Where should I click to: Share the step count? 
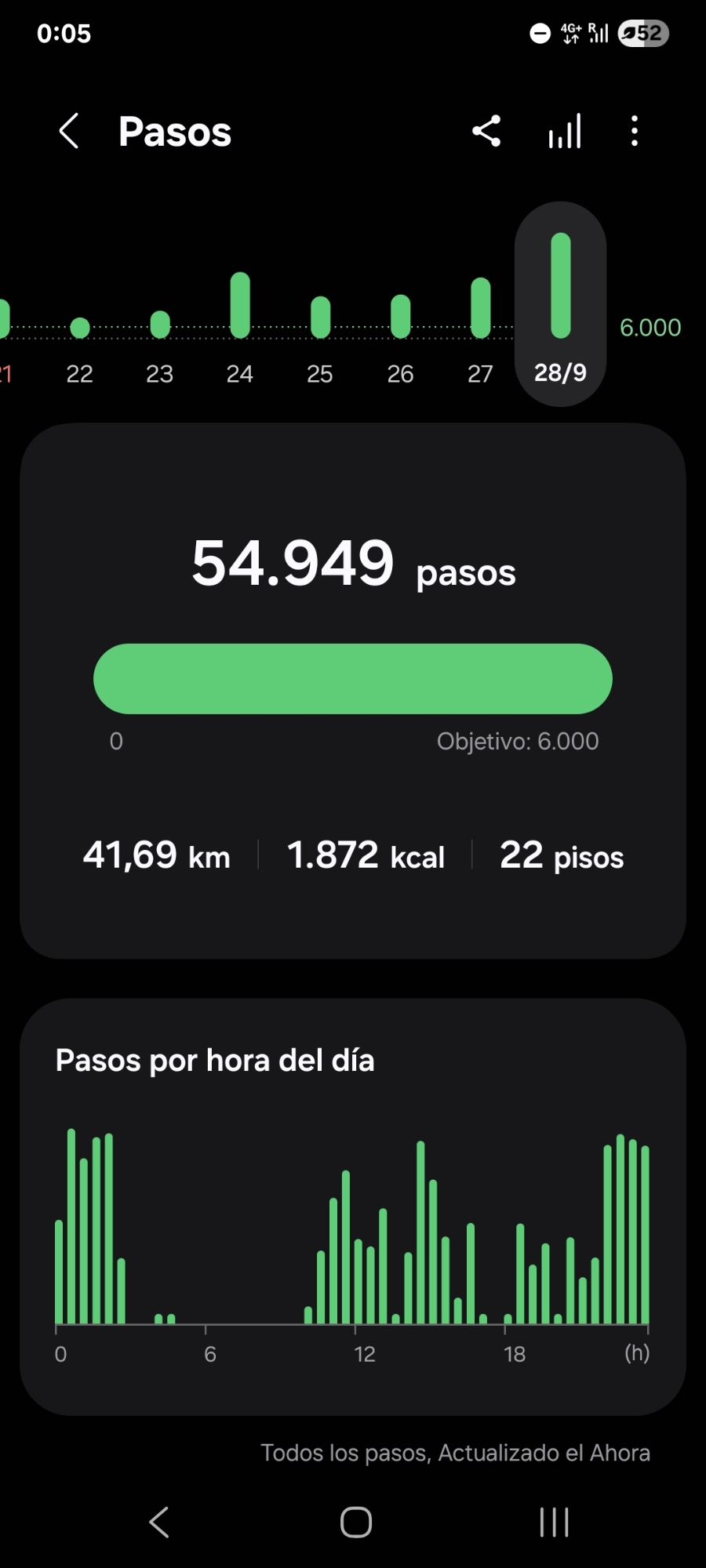[486, 131]
